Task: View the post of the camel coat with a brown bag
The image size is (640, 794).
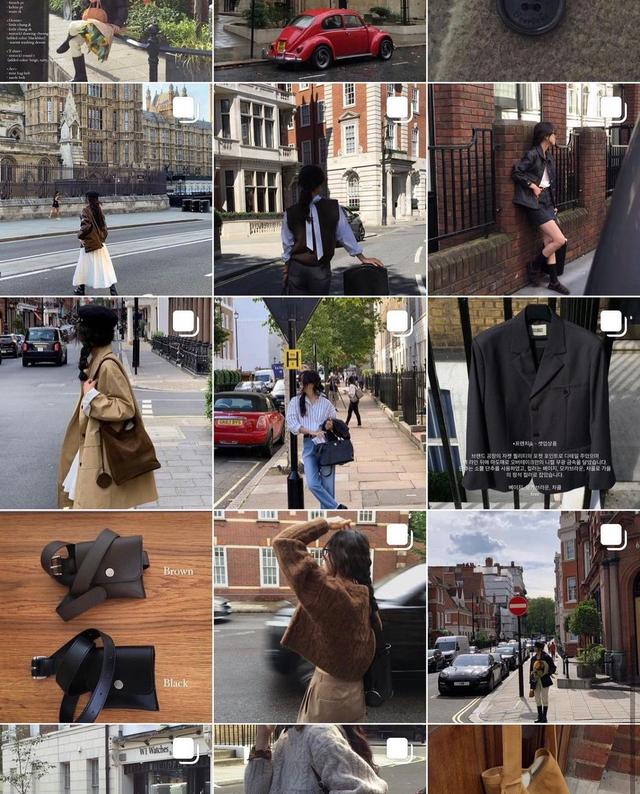Action: (105, 403)
